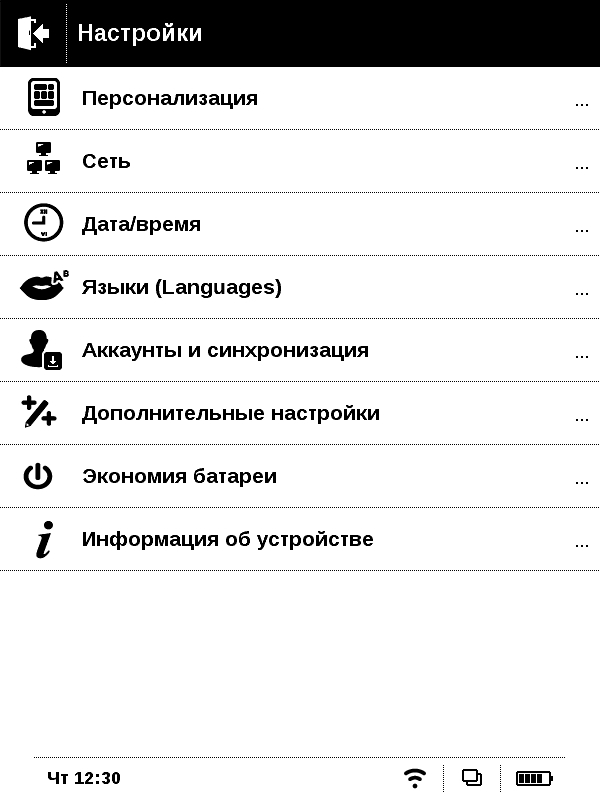Open the task manager windows icon
The height and width of the screenshot is (800, 600).
coord(472,778)
